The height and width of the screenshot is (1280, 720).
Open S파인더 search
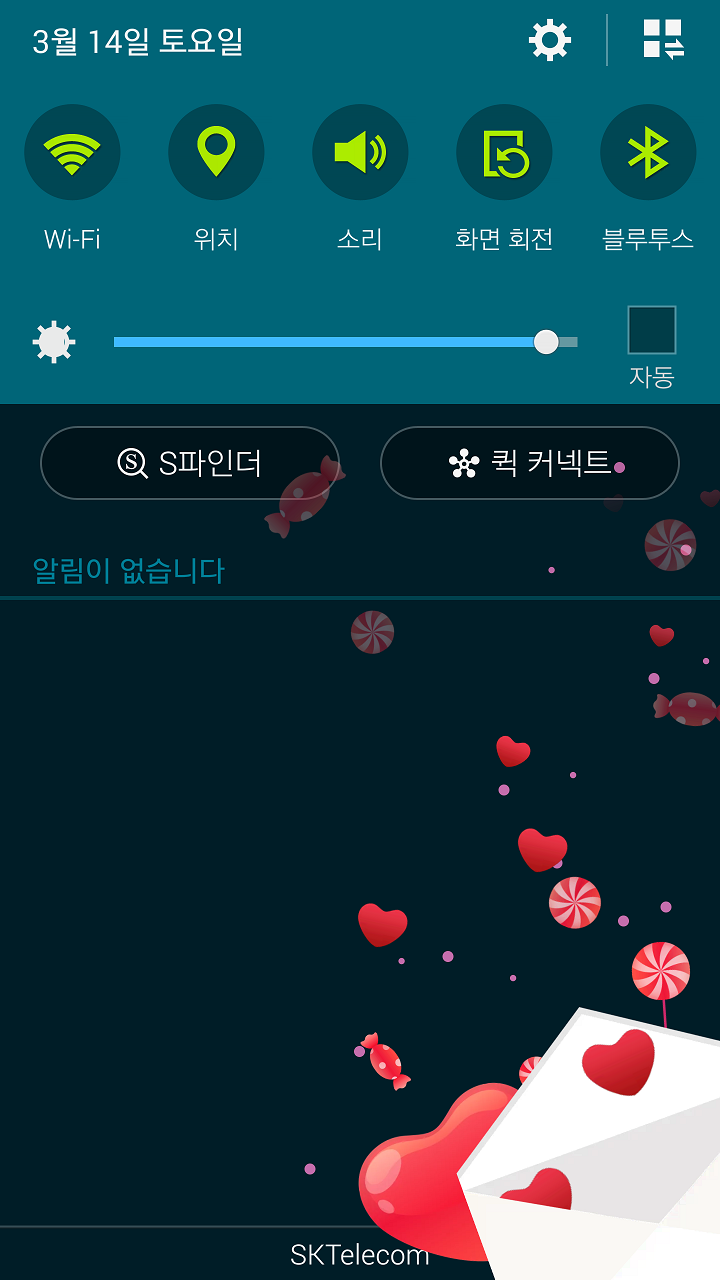(190, 462)
